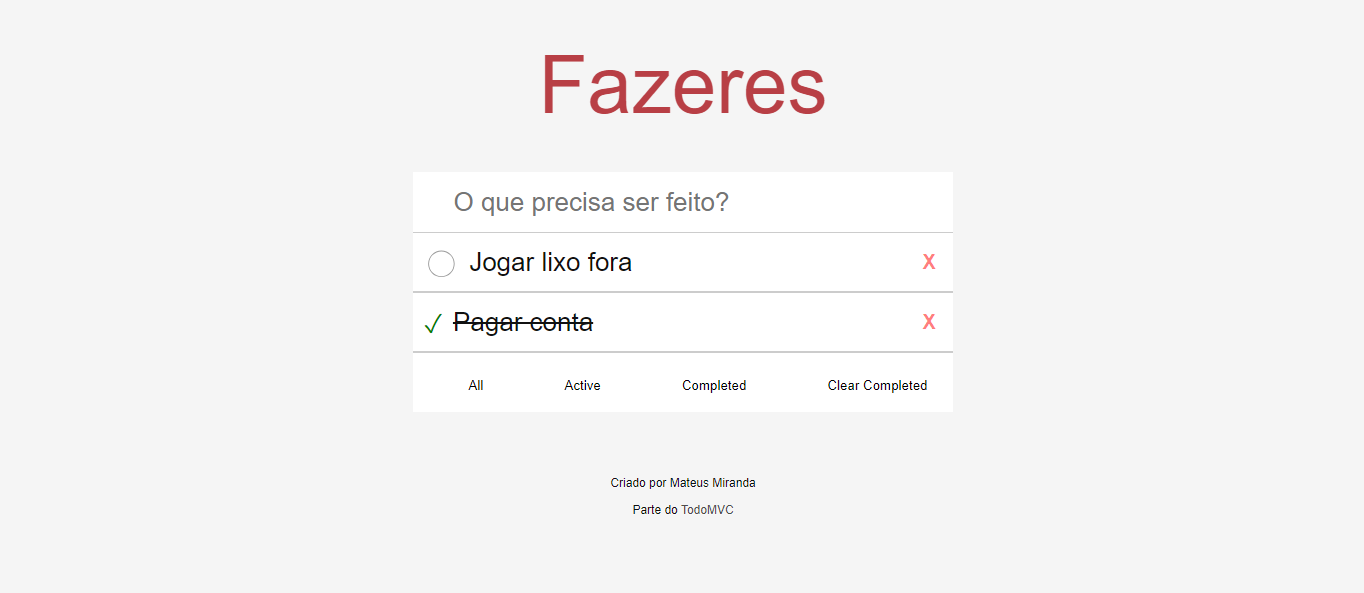Remove the 'Pagar conta' task
The height and width of the screenshot is (593, 1364).
point(929,322)
